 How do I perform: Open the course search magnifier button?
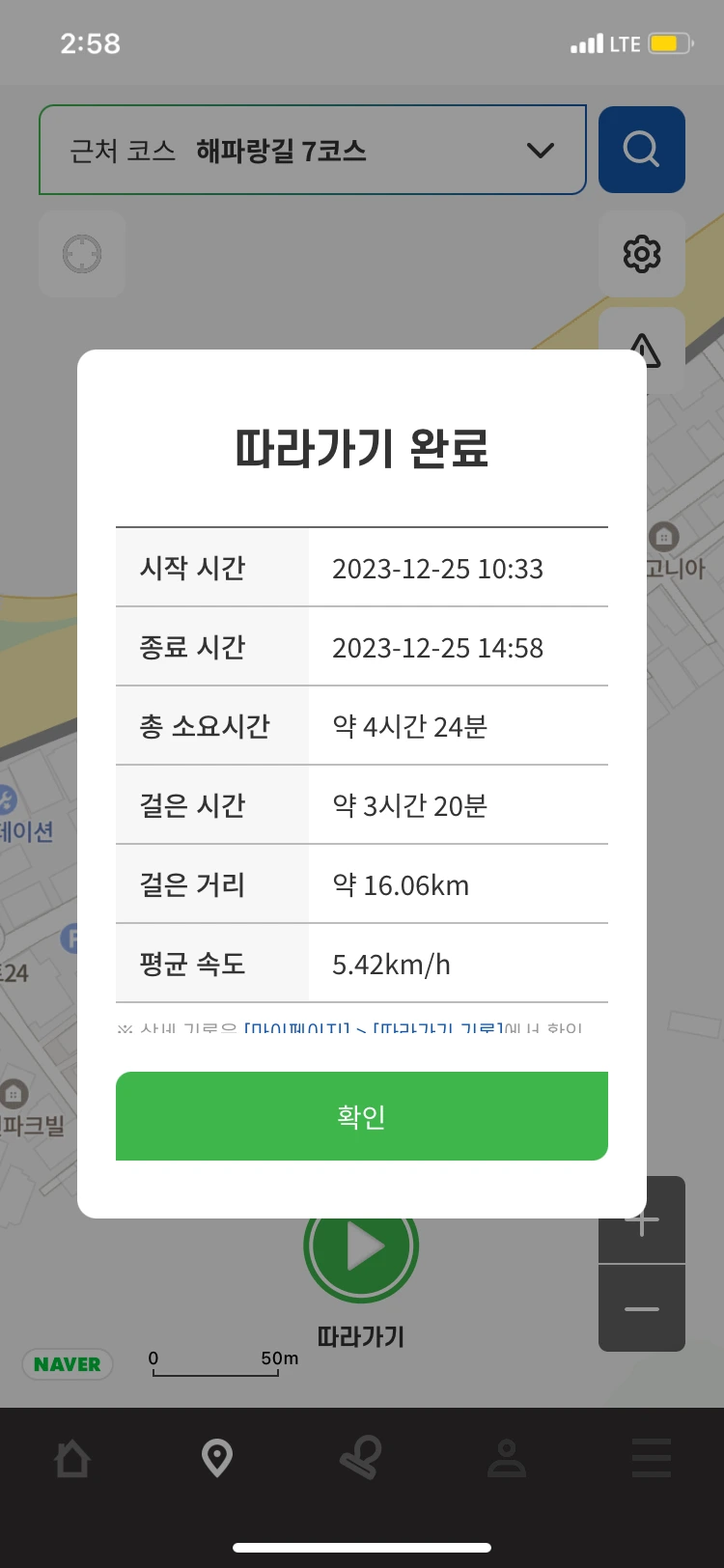[641, 150]
